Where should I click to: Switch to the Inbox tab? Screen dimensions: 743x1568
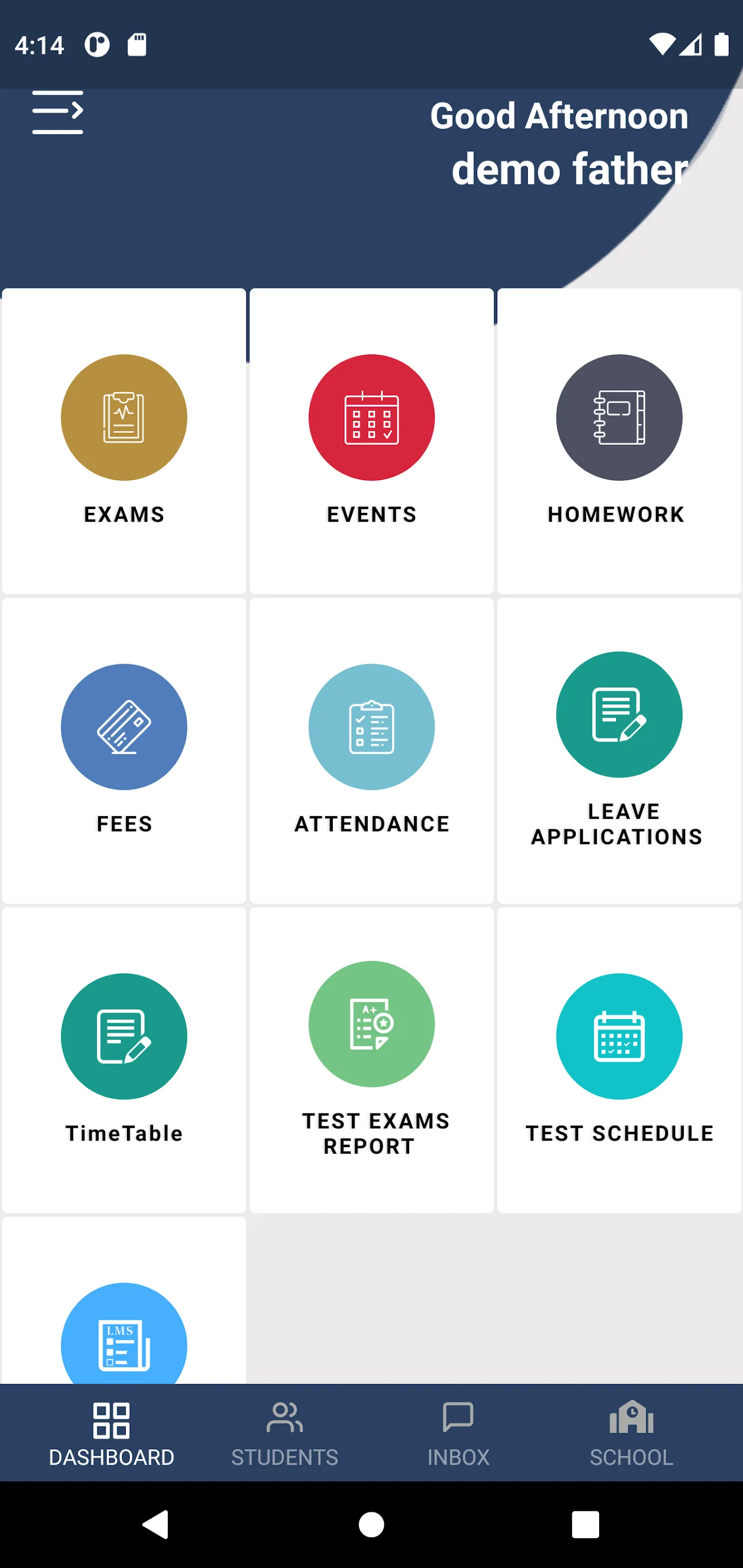pyautogui.click(x=458, y=1434)
